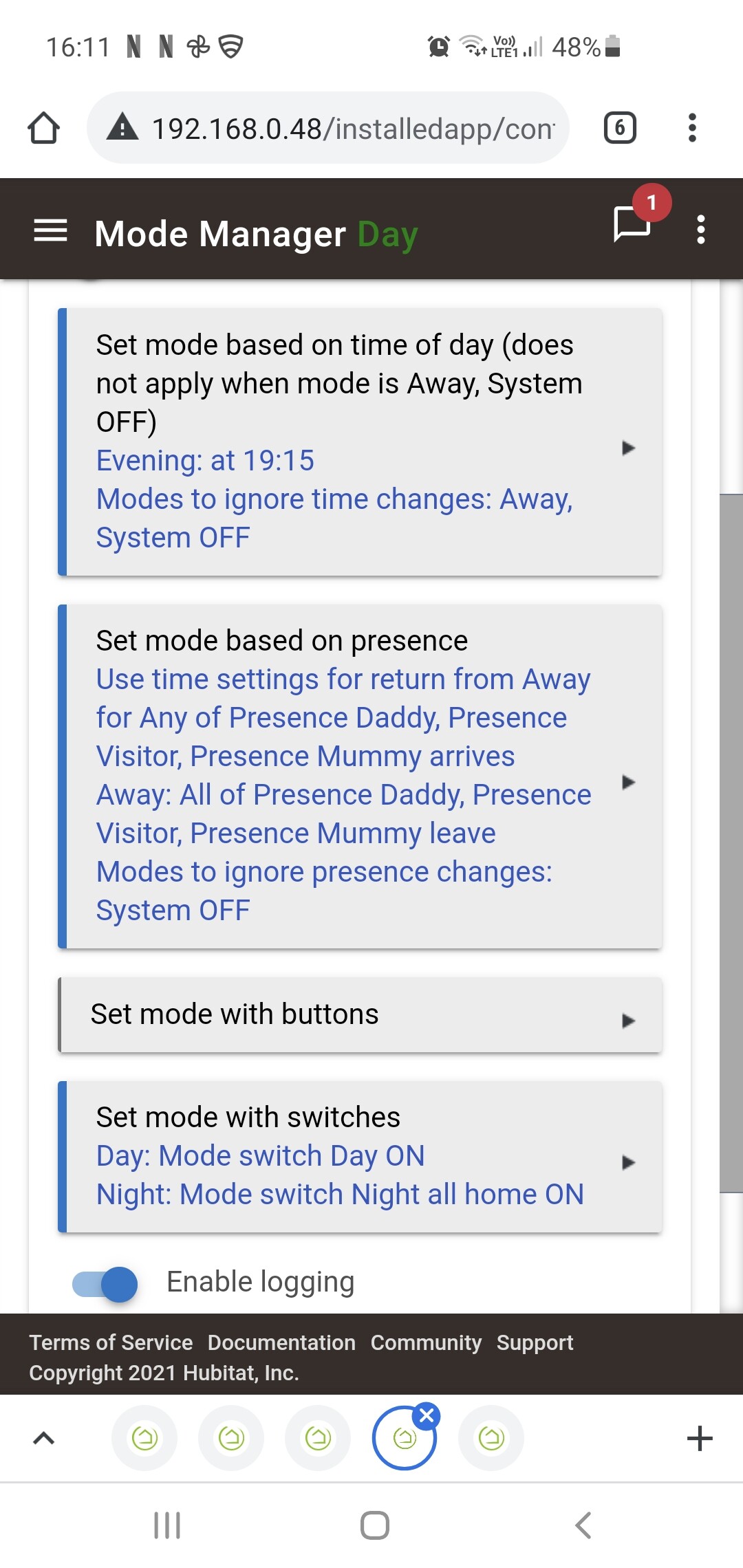Open the Community link
This screenshot has width=743, height=1568.
tap(426, 1342)
